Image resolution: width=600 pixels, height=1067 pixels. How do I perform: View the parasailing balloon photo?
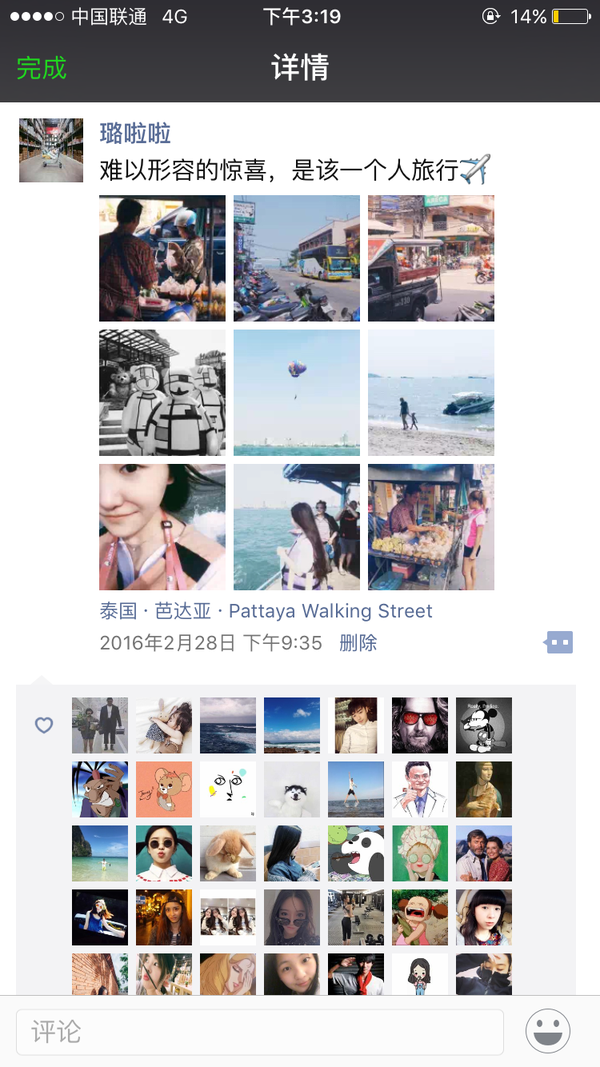pos(296,392)
